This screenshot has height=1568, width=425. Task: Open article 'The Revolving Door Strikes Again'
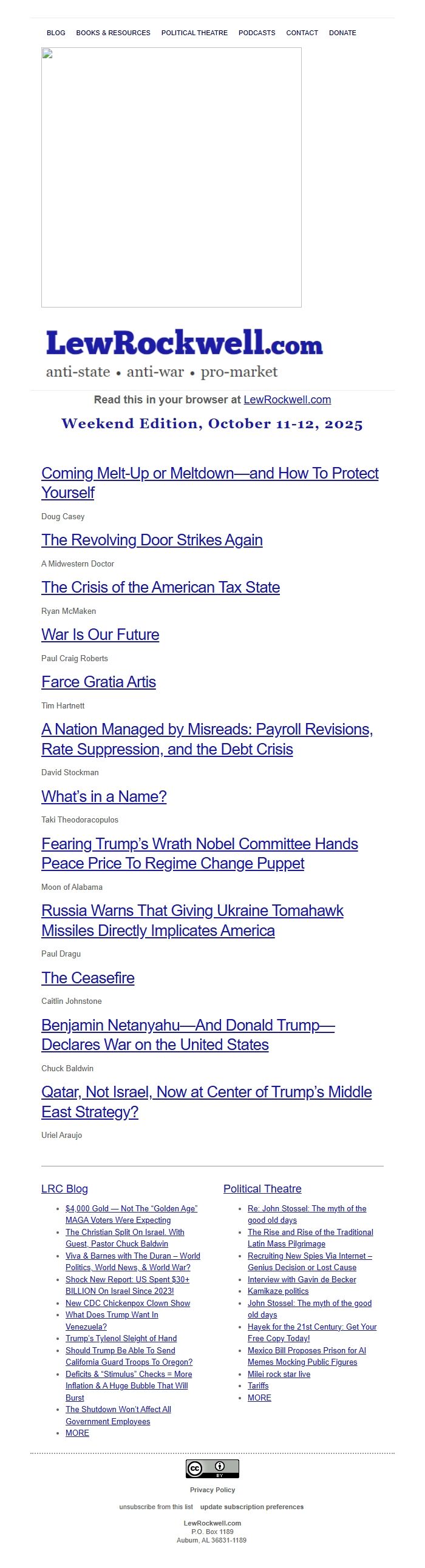tap(152, 540)
